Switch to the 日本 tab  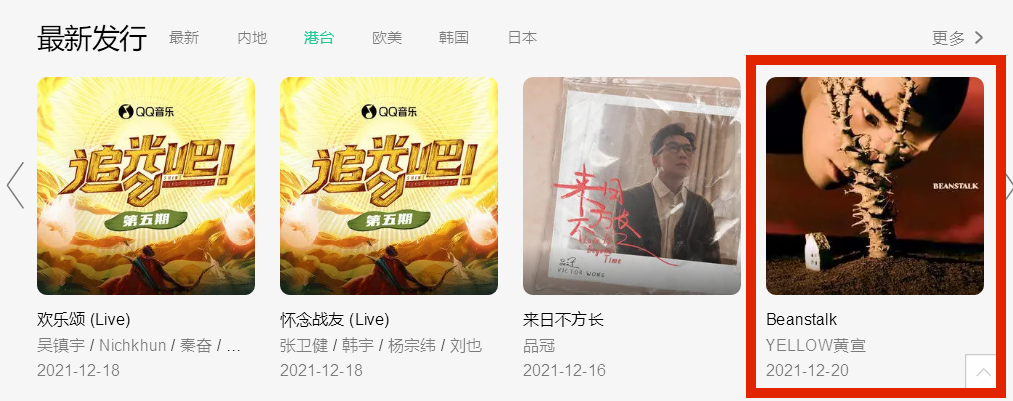[522, 38]
